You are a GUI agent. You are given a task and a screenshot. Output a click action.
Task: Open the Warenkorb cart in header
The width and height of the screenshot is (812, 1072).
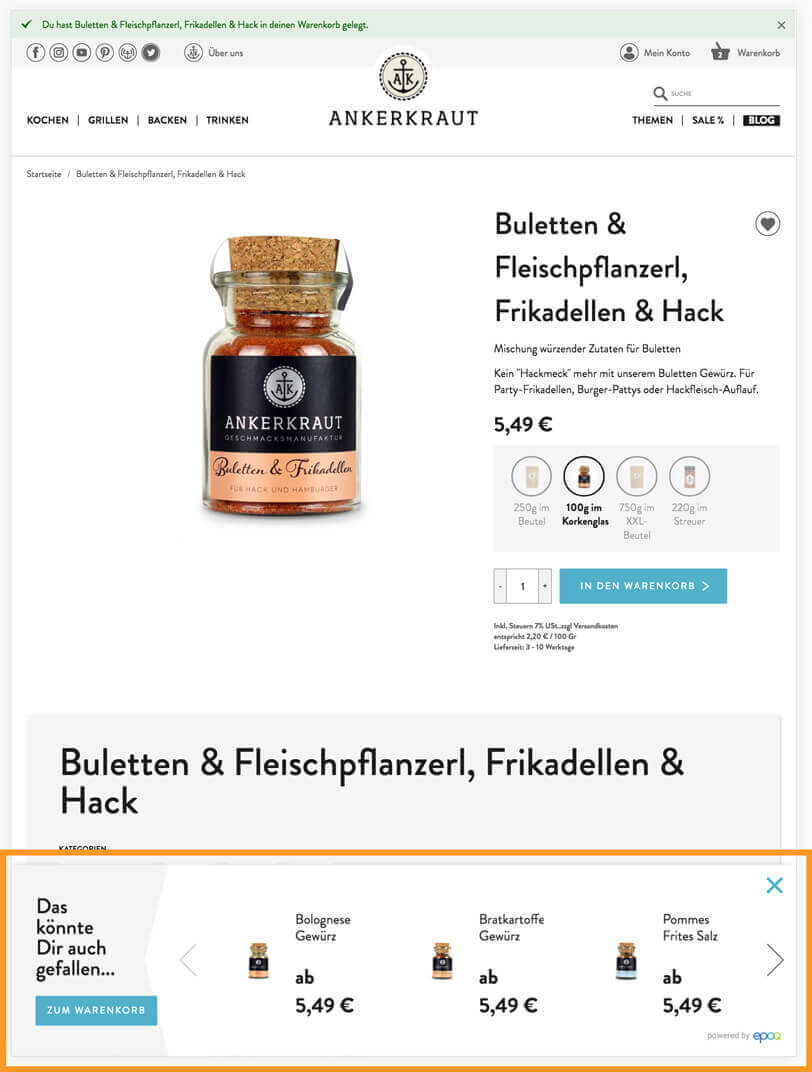point(745,52)
